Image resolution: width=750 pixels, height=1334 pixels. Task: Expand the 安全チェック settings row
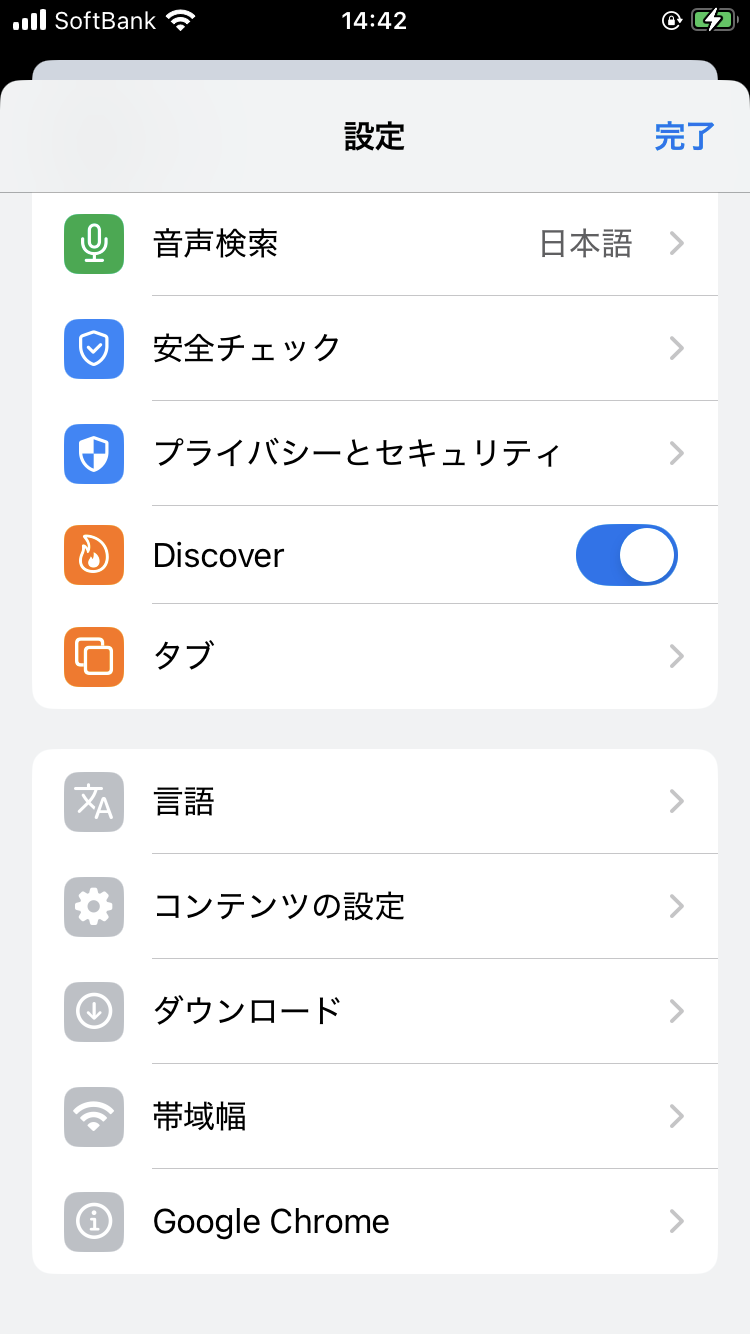point(677,348)
